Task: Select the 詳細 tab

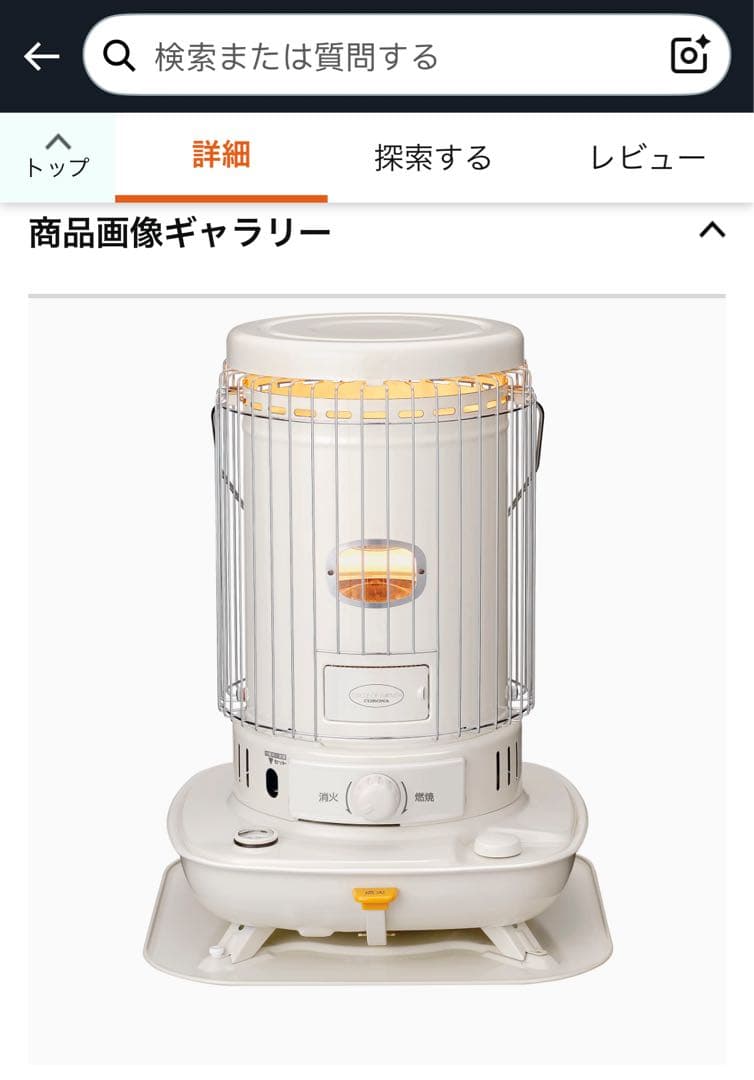Action: (221, 156)
